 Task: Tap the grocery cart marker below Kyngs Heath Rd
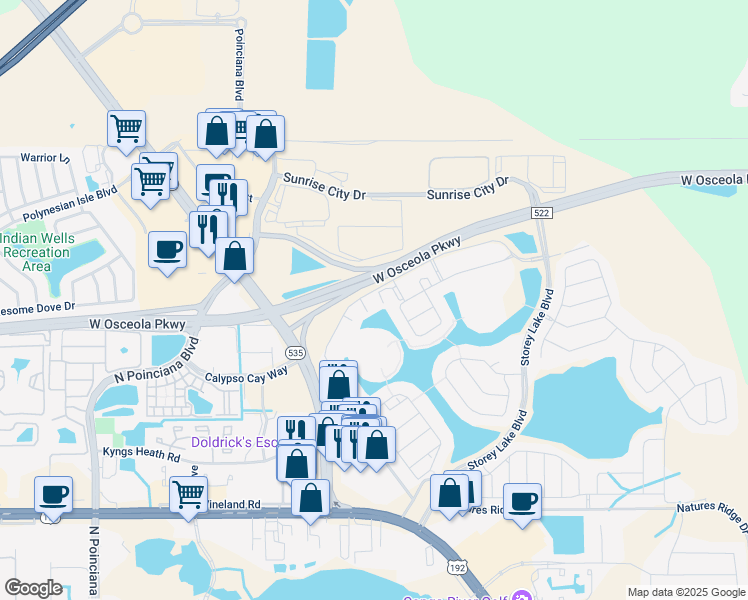tap(188, 494)
